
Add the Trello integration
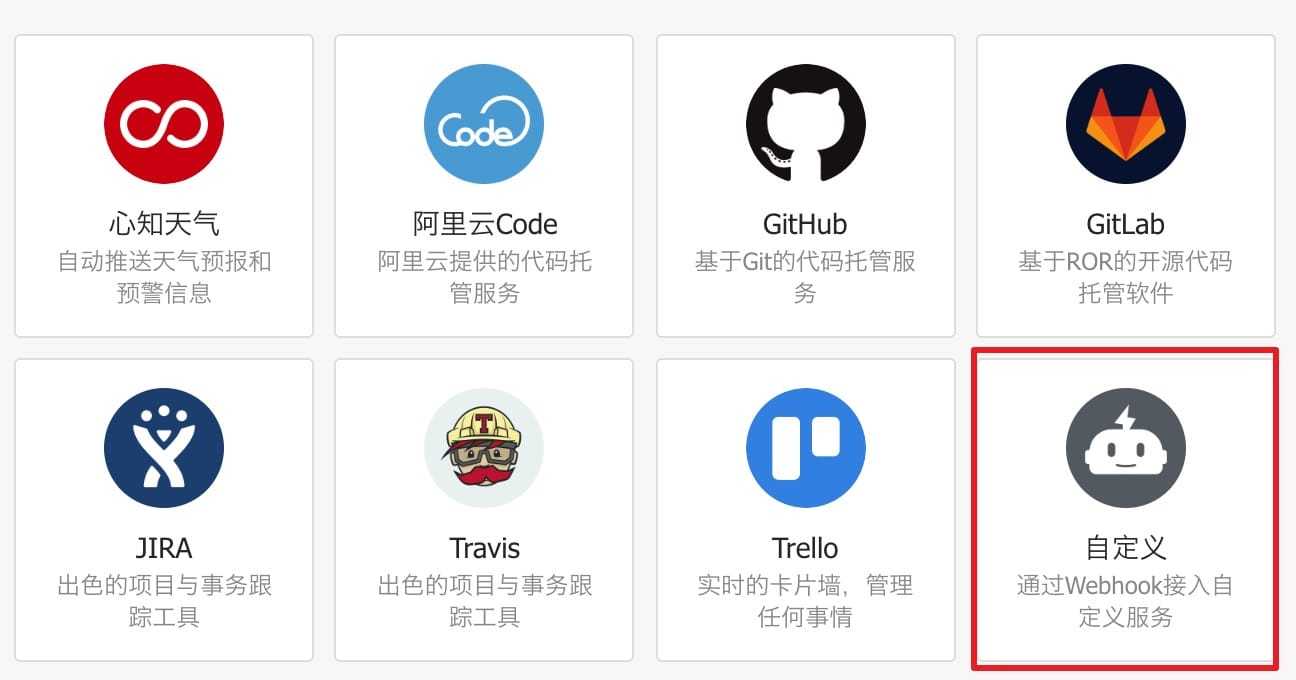click(805, 510)
